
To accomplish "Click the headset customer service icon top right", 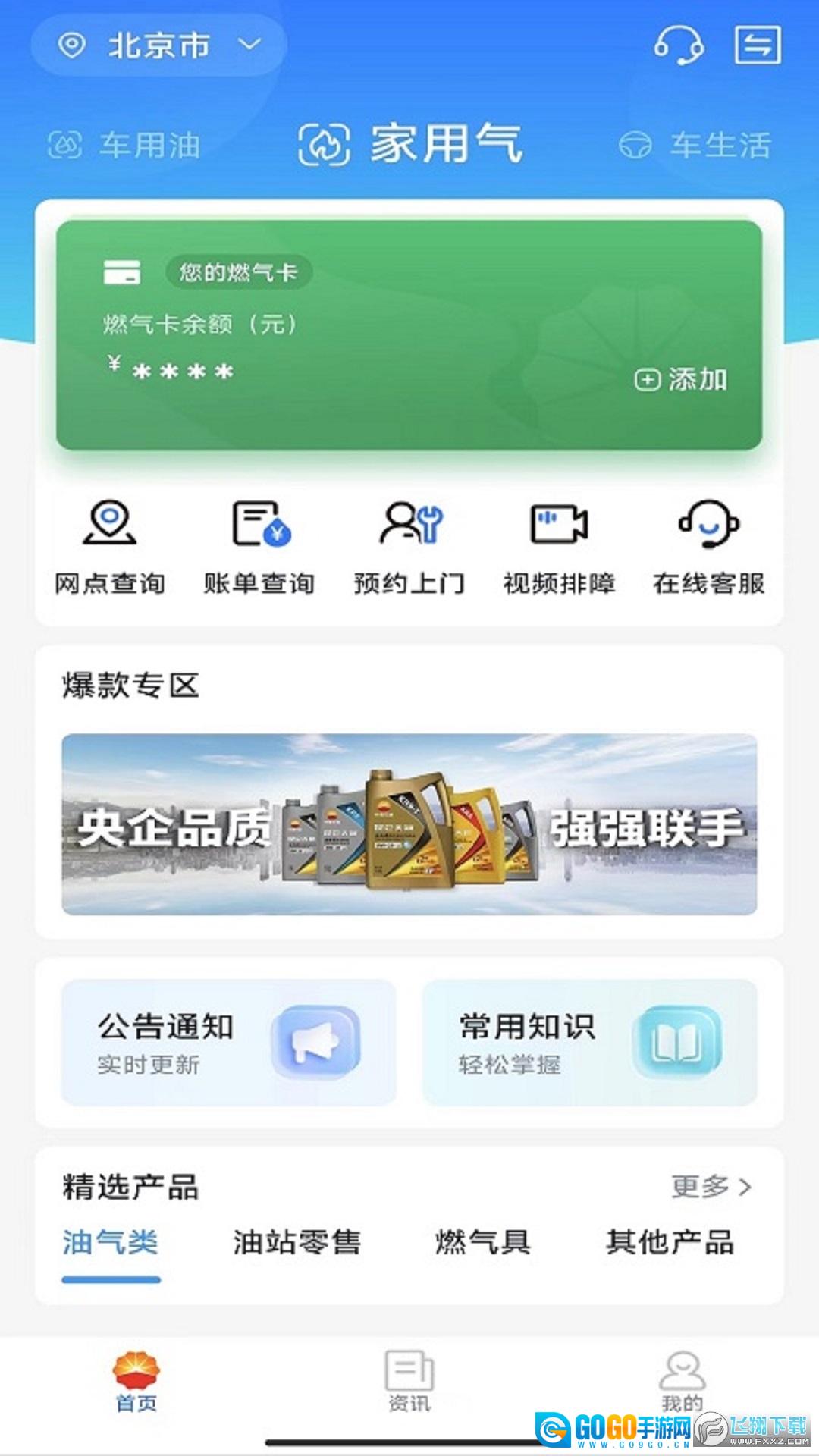I will coord(679,45).
